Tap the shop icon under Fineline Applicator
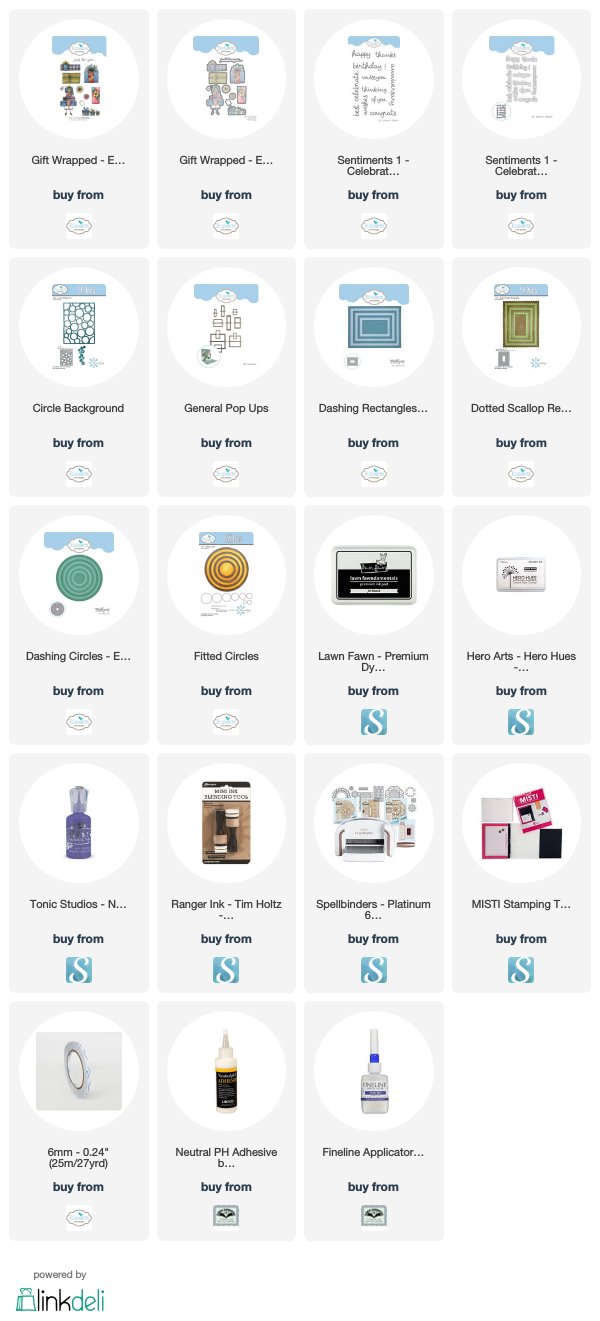 374,1216
